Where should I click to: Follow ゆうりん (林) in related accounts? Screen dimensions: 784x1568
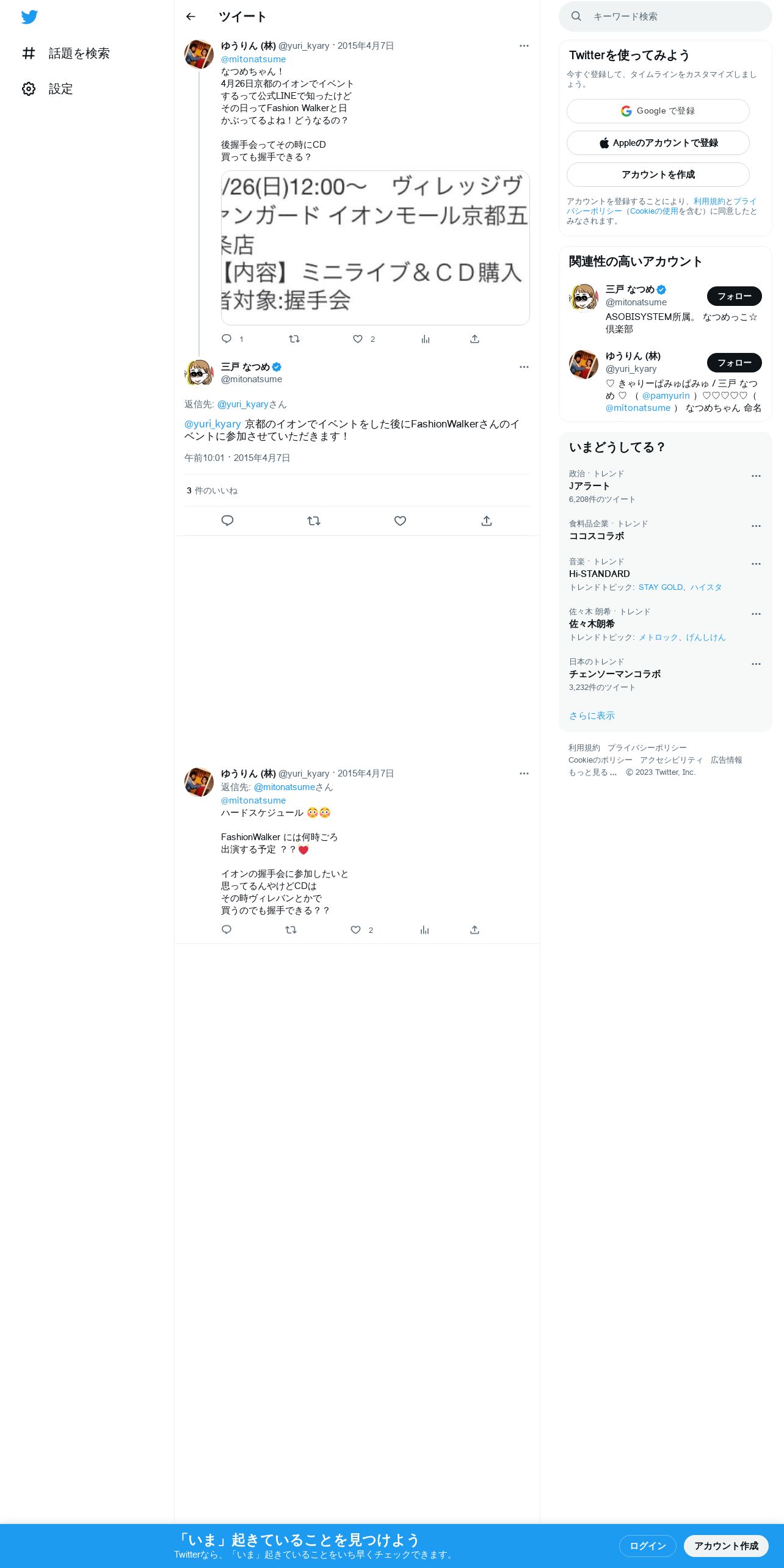734,363
